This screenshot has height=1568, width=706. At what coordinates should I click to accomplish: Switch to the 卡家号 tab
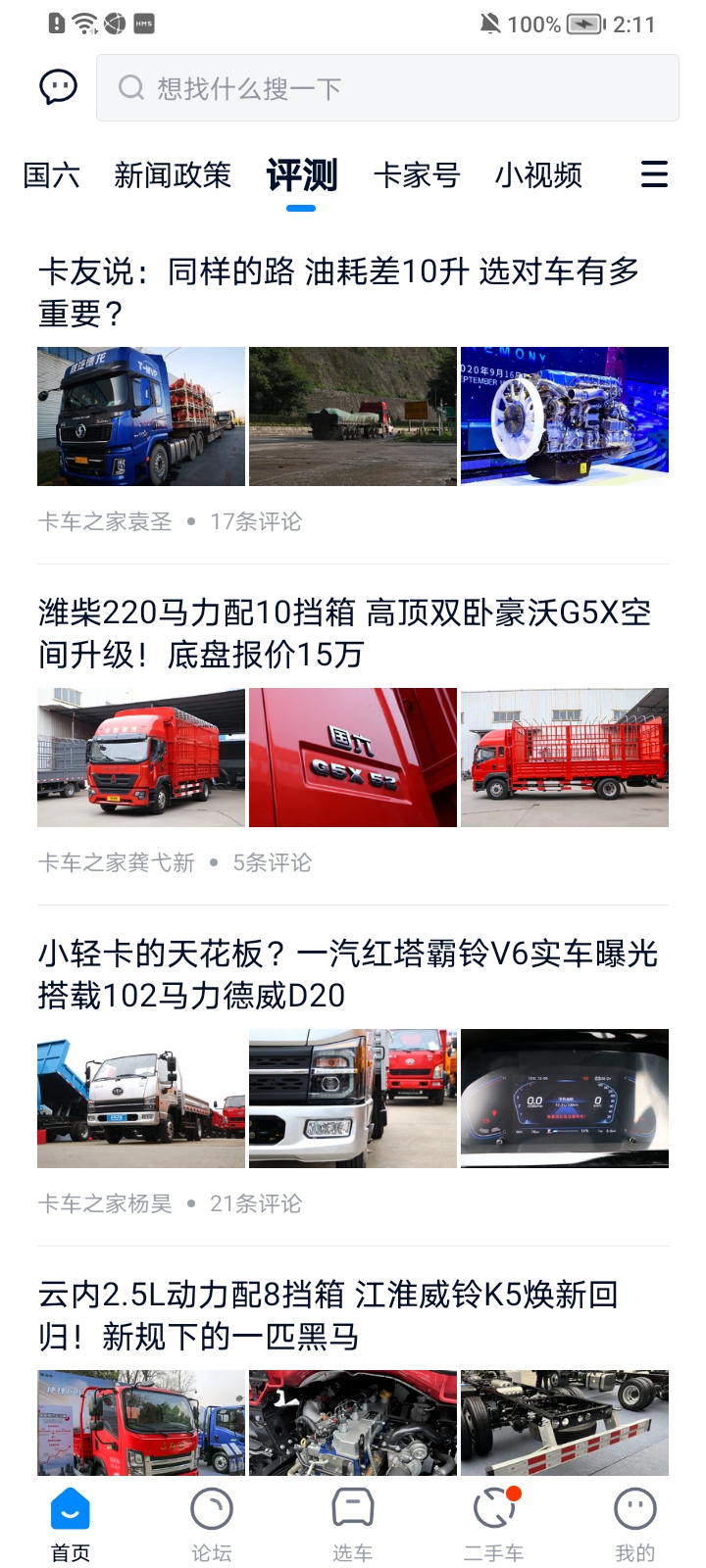(x=417, y=175)
